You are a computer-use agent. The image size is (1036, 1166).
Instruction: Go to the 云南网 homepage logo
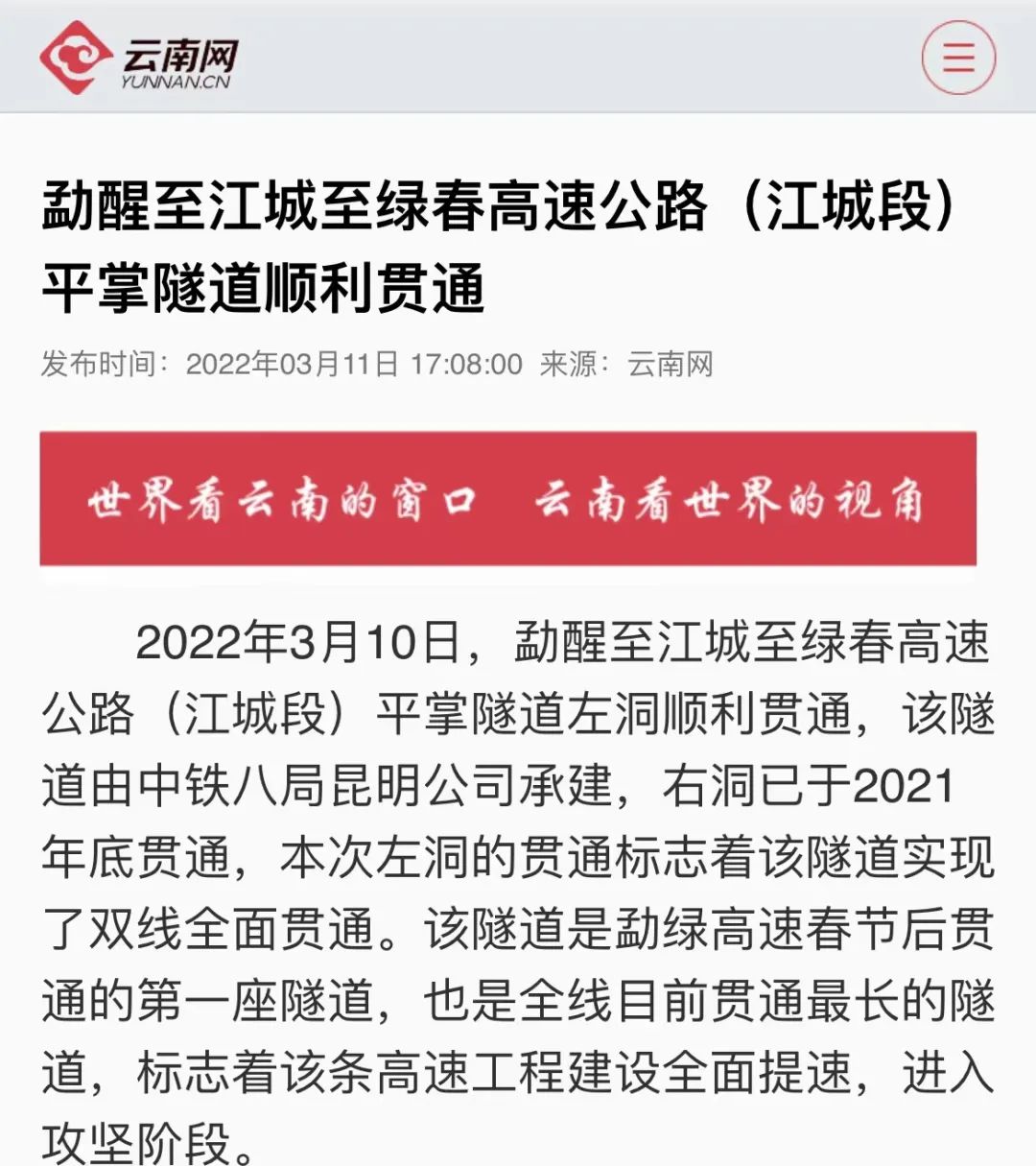pos(138,59)
